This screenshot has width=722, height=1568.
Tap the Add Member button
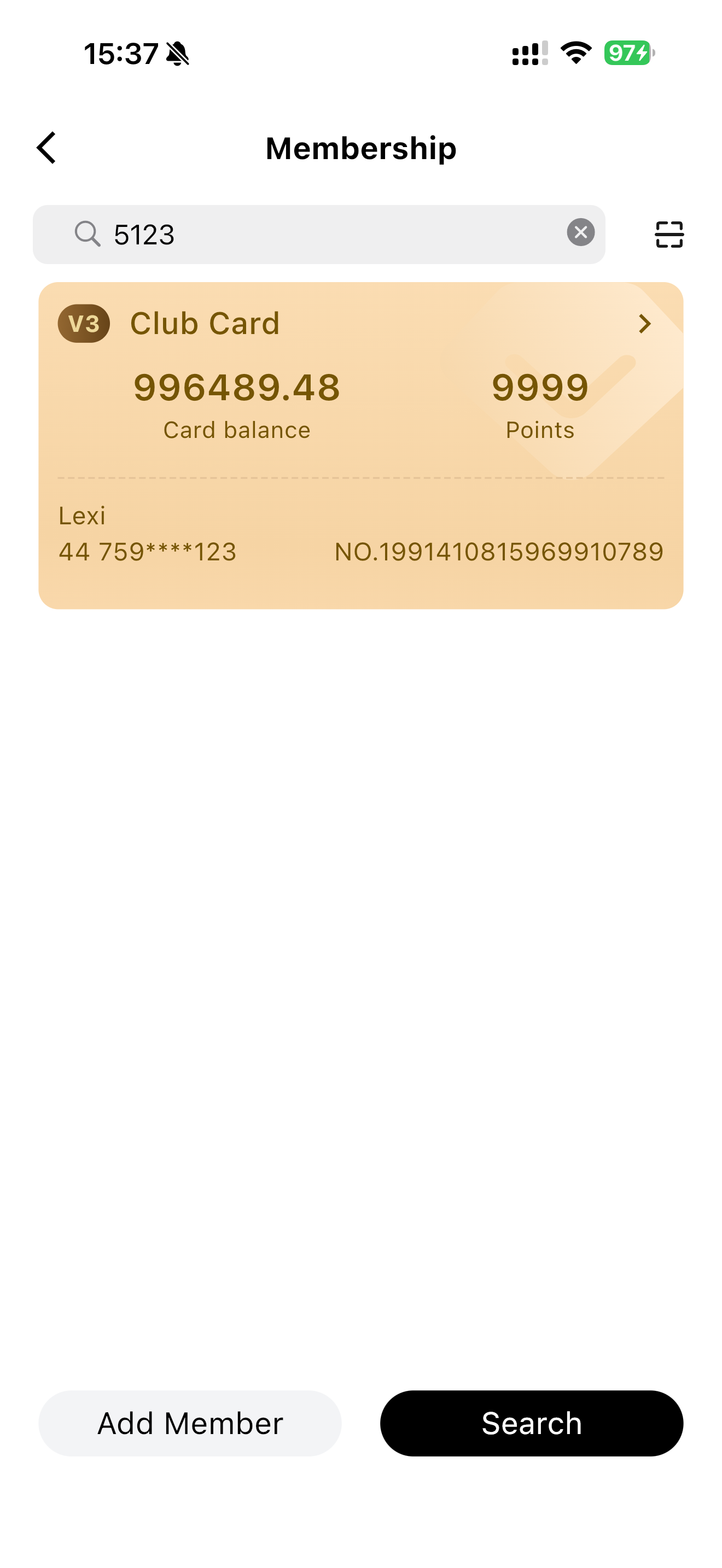(190, 1423)
